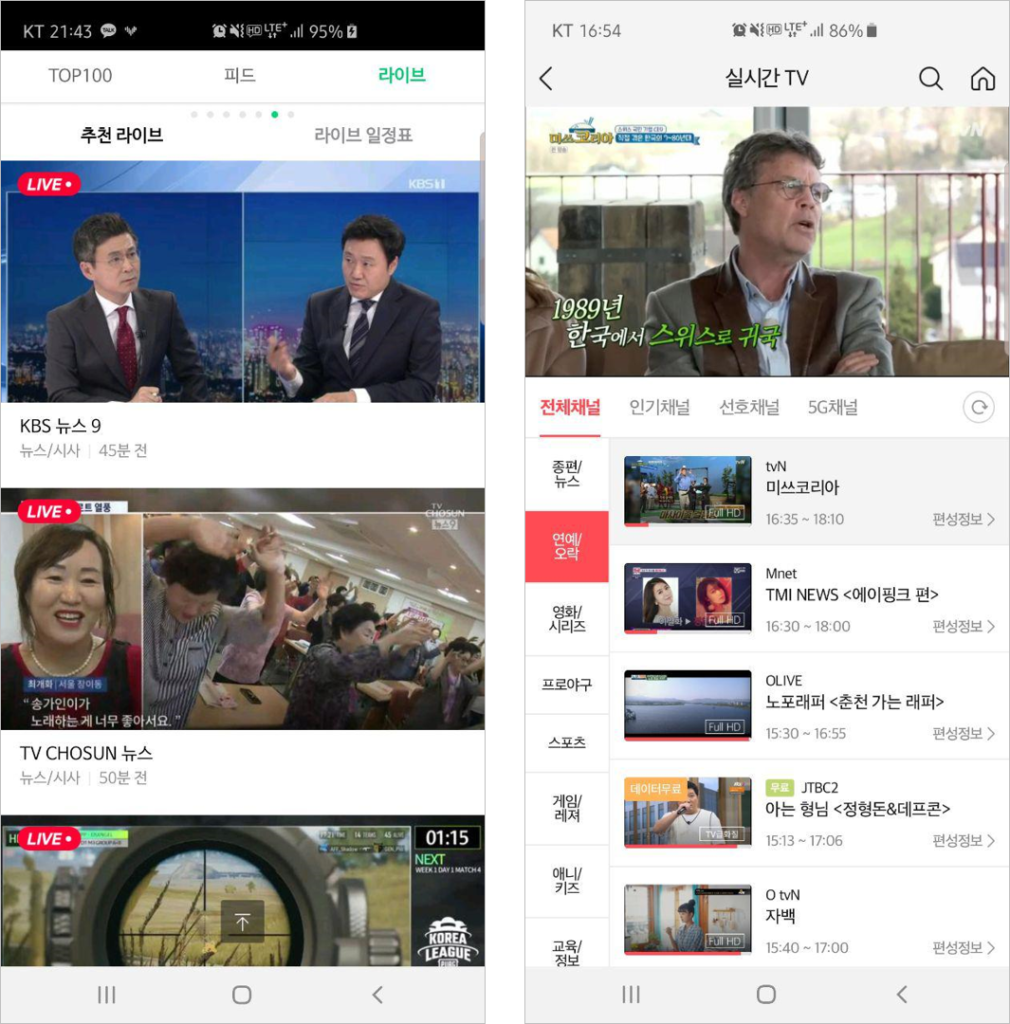
Task: Open the 피드 tab
Action: (x=240, y=75)
